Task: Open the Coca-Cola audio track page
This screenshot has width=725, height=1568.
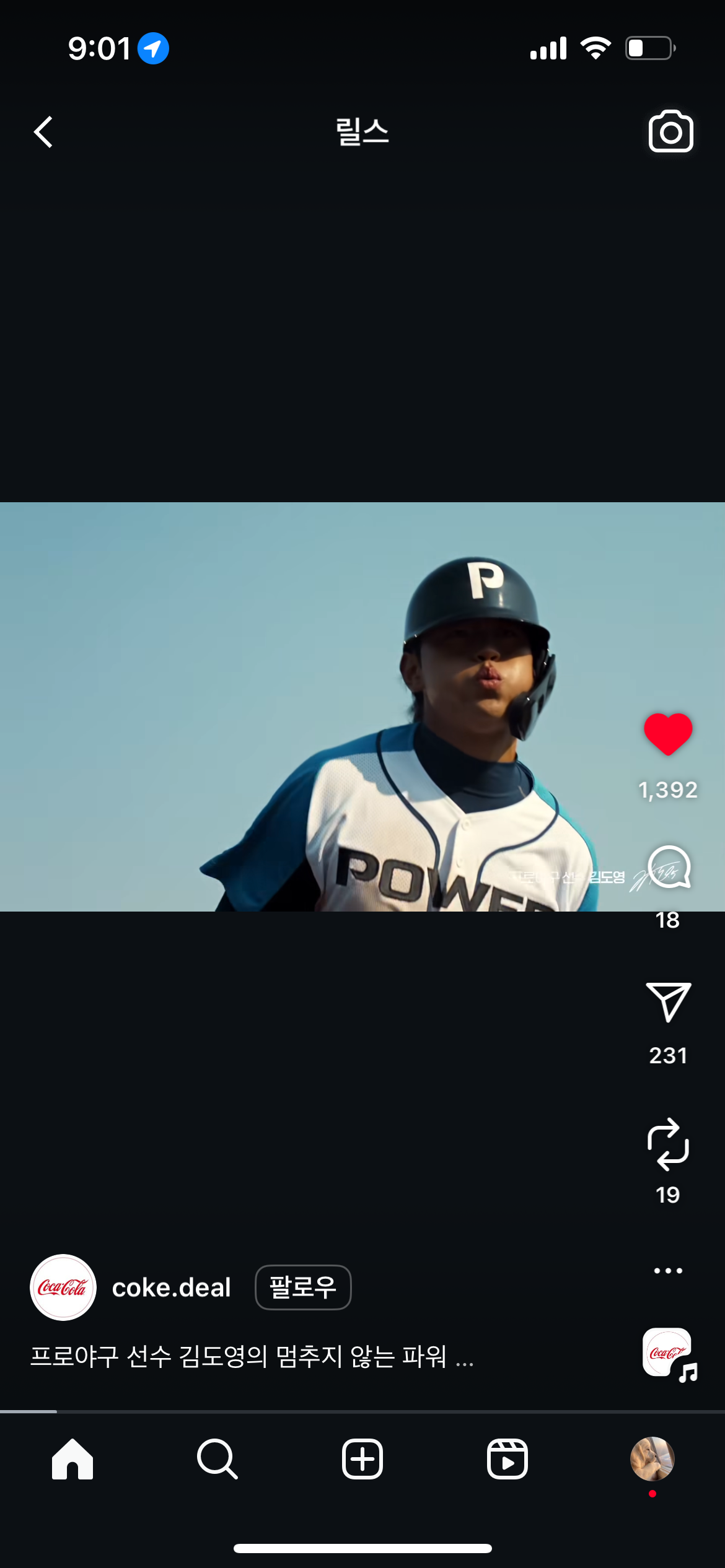Action: tap(669, 1353)
